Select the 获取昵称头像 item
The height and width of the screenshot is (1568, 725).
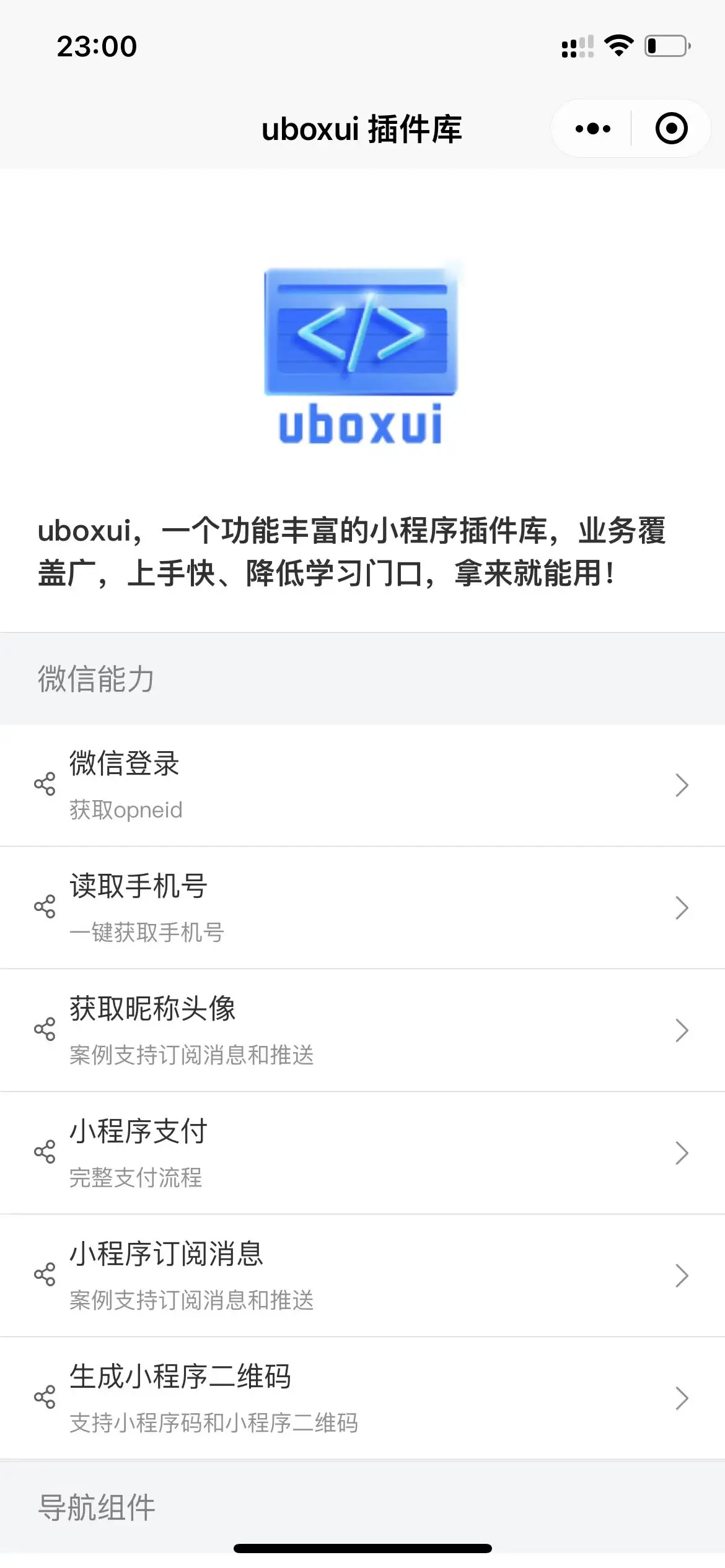tap(362, 1030)
